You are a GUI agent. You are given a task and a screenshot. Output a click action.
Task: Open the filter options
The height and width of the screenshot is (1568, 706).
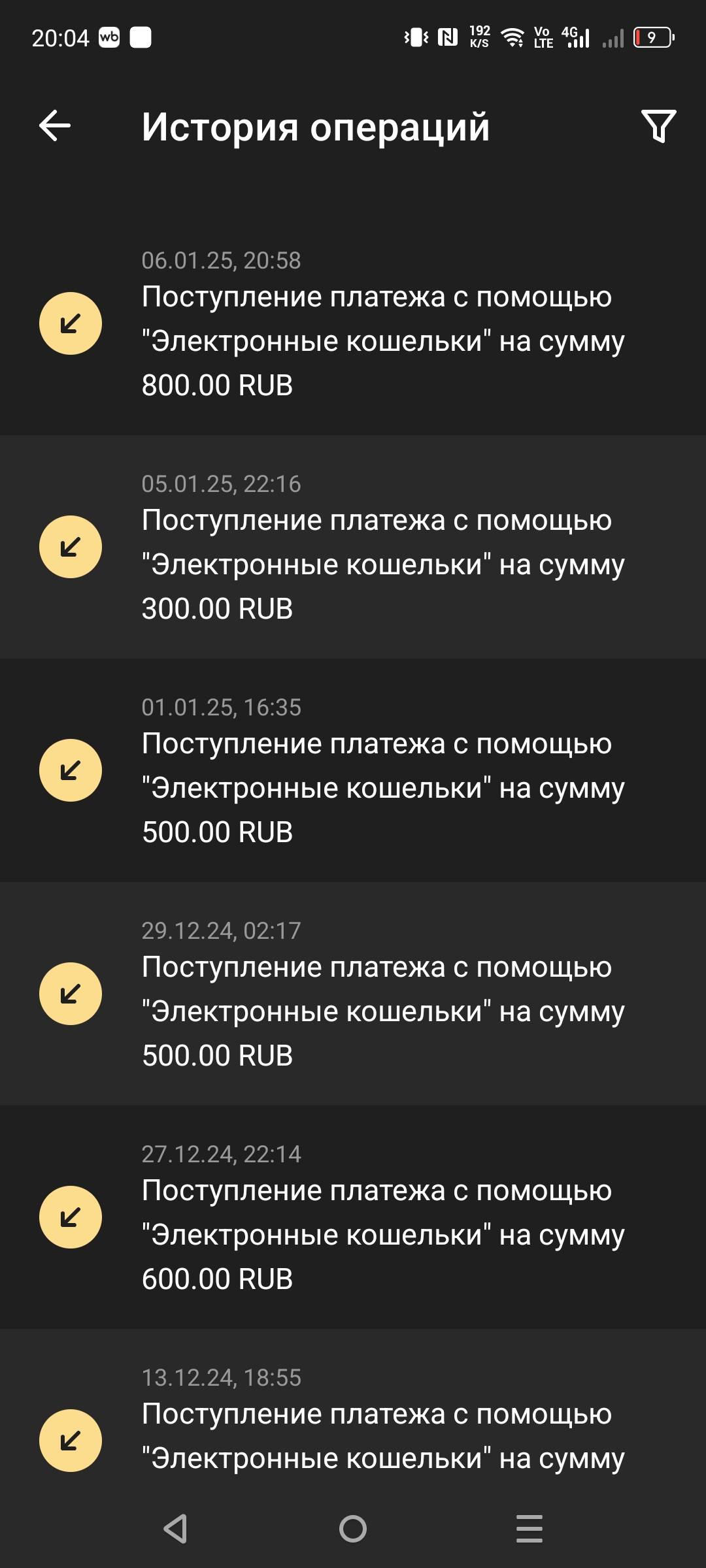tap(658, 125)
